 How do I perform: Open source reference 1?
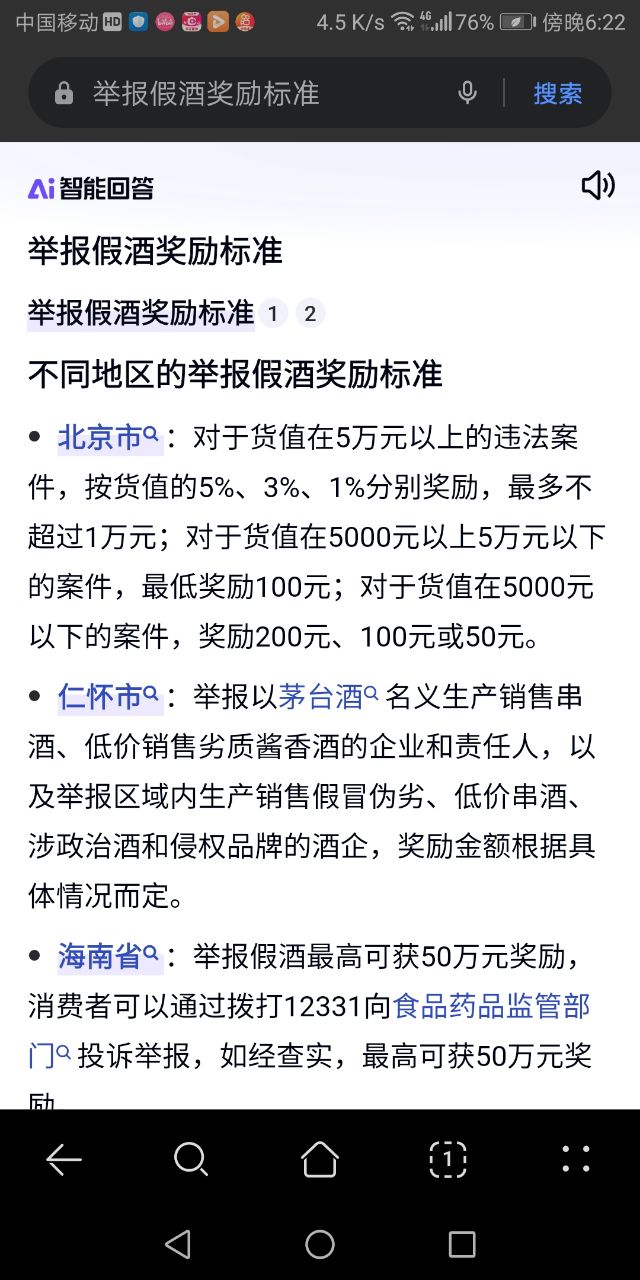tap(272, 314)
